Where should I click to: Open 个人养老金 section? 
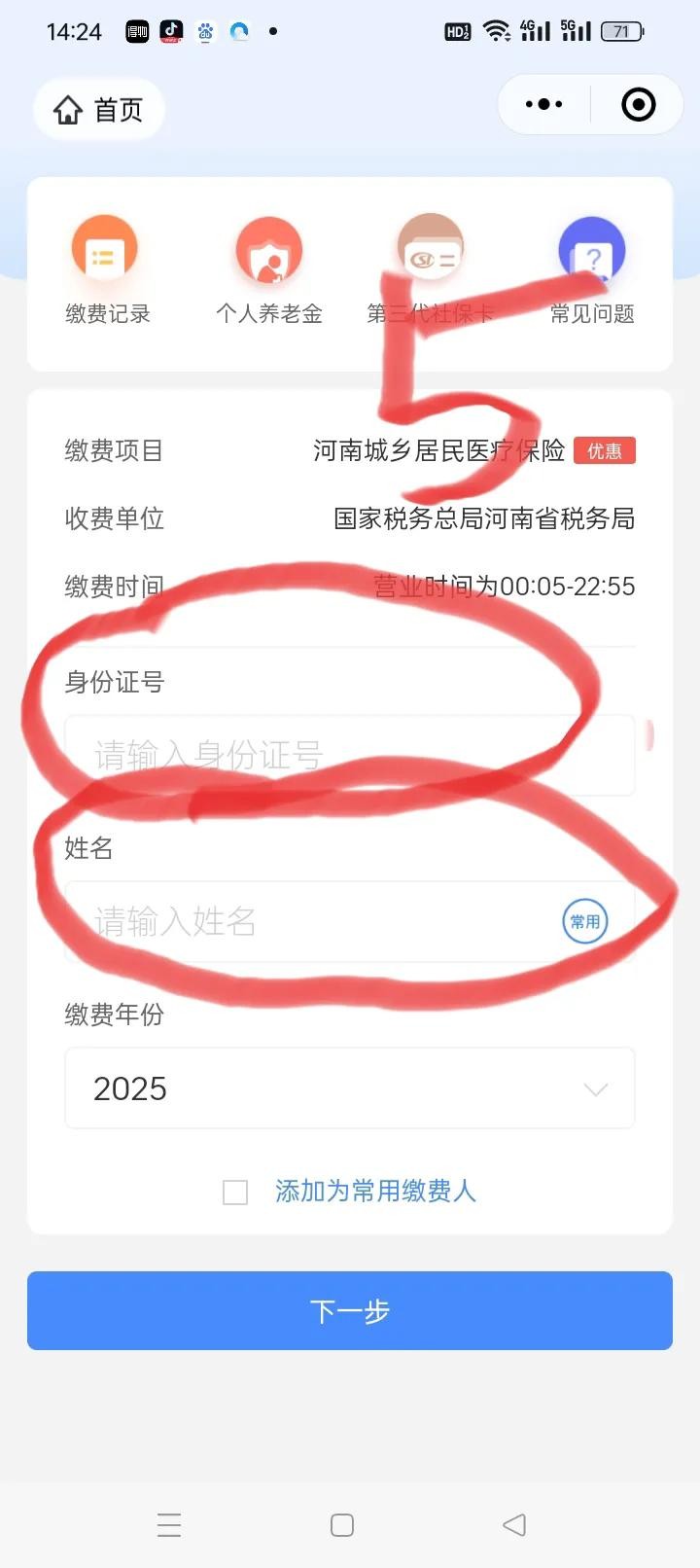268,268
